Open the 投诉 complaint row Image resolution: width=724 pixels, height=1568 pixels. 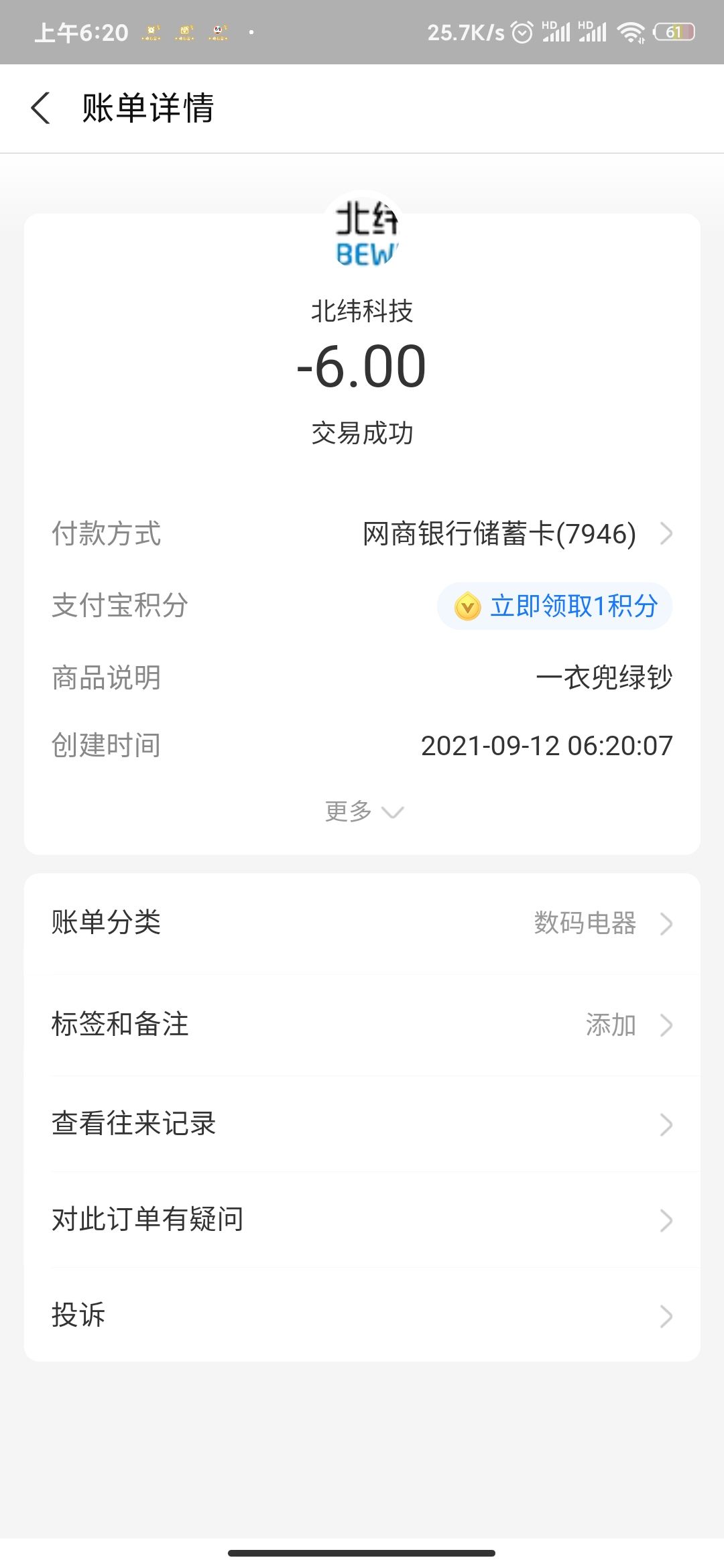point(362,1315)
